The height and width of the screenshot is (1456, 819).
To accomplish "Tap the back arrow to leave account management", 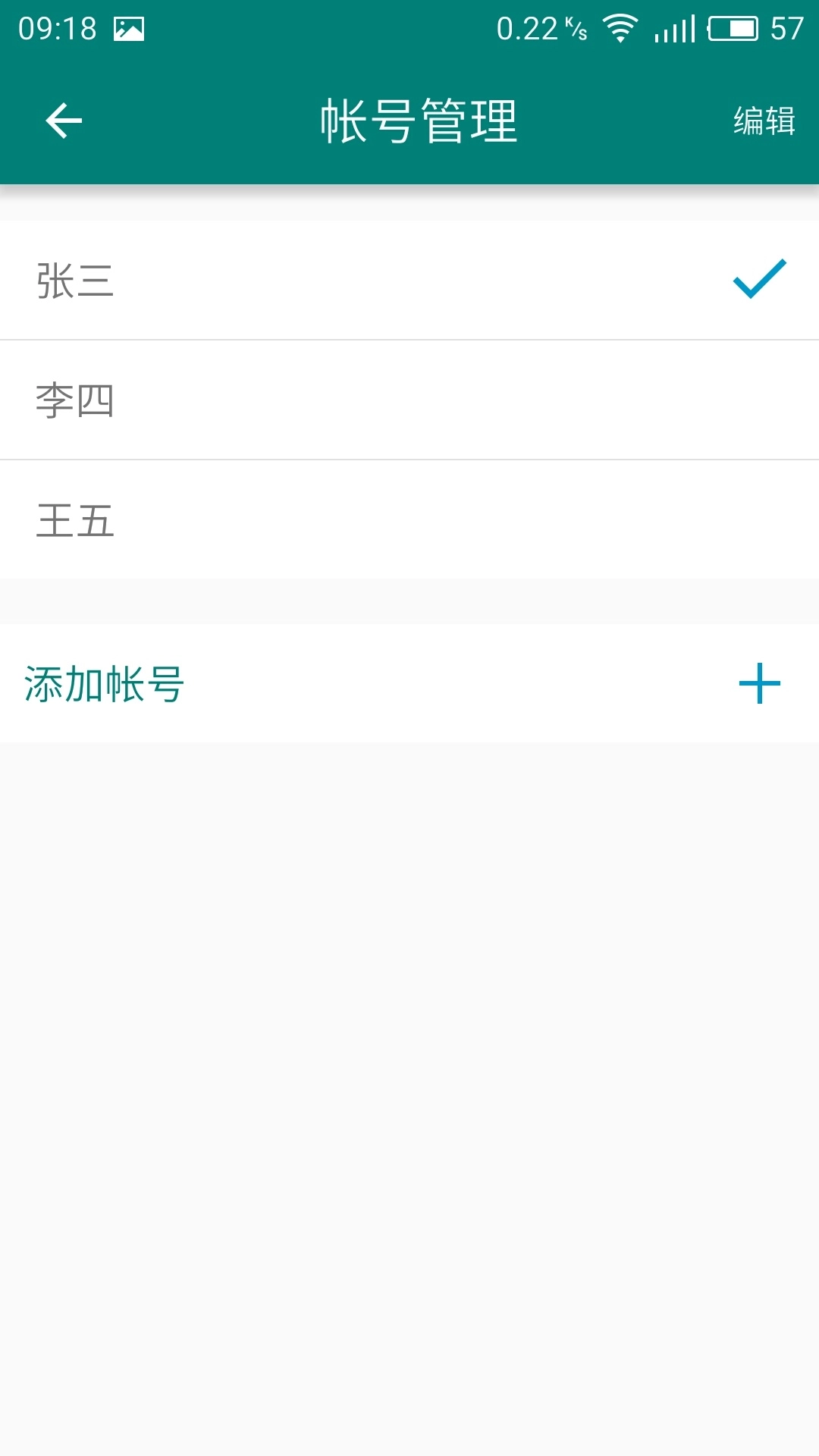I will (x=63, y=120).
